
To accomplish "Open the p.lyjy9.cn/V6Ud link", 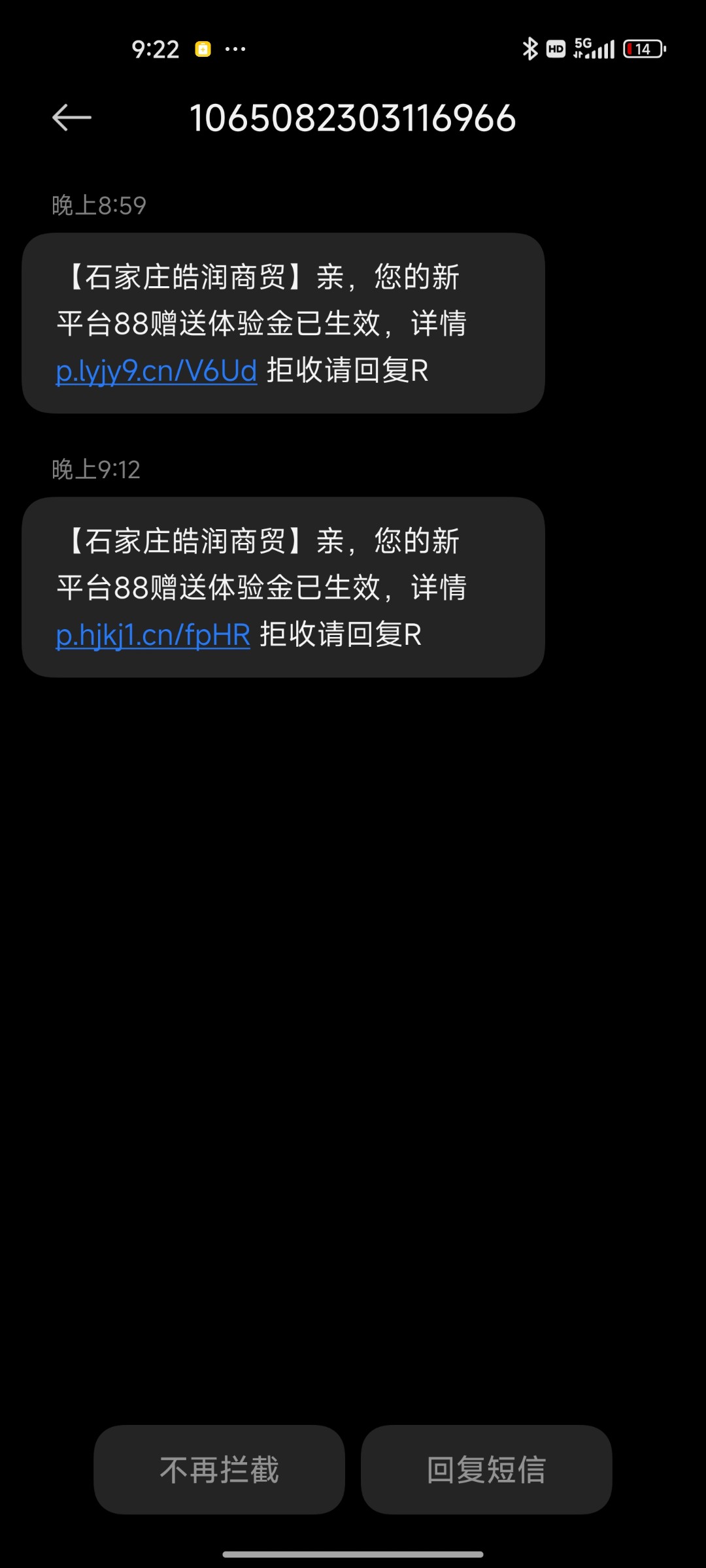I will pyautogui.click(x=156, y=371).
